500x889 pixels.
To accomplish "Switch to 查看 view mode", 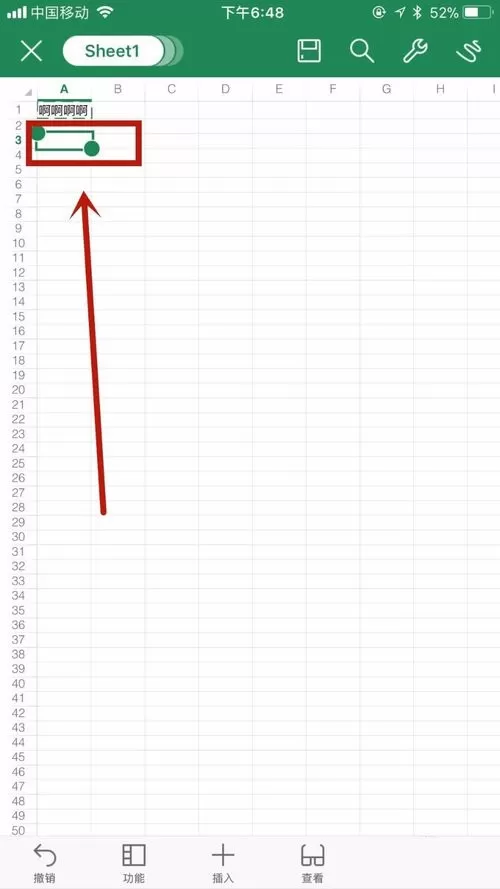I will click(312, 863).
